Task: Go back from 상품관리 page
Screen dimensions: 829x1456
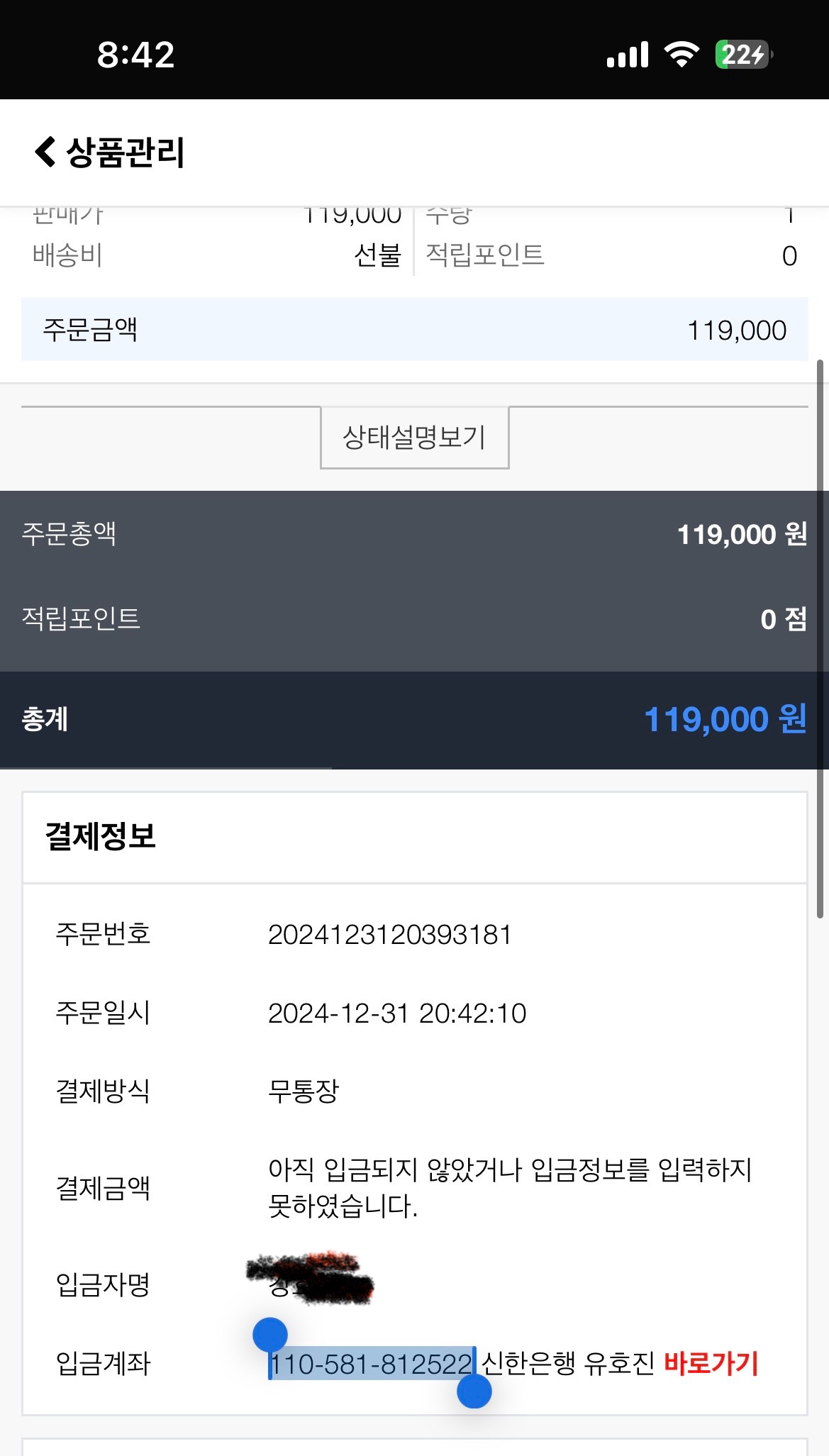Action: point(45,152)
